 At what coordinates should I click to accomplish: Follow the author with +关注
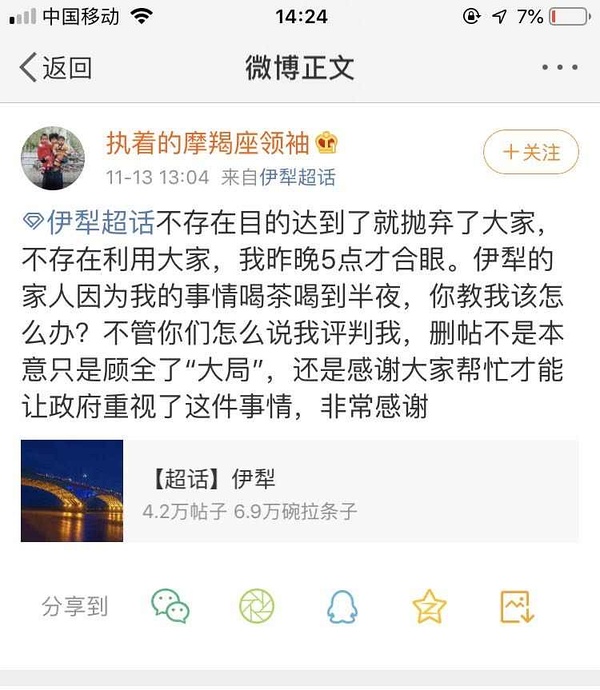pos(531,152)
